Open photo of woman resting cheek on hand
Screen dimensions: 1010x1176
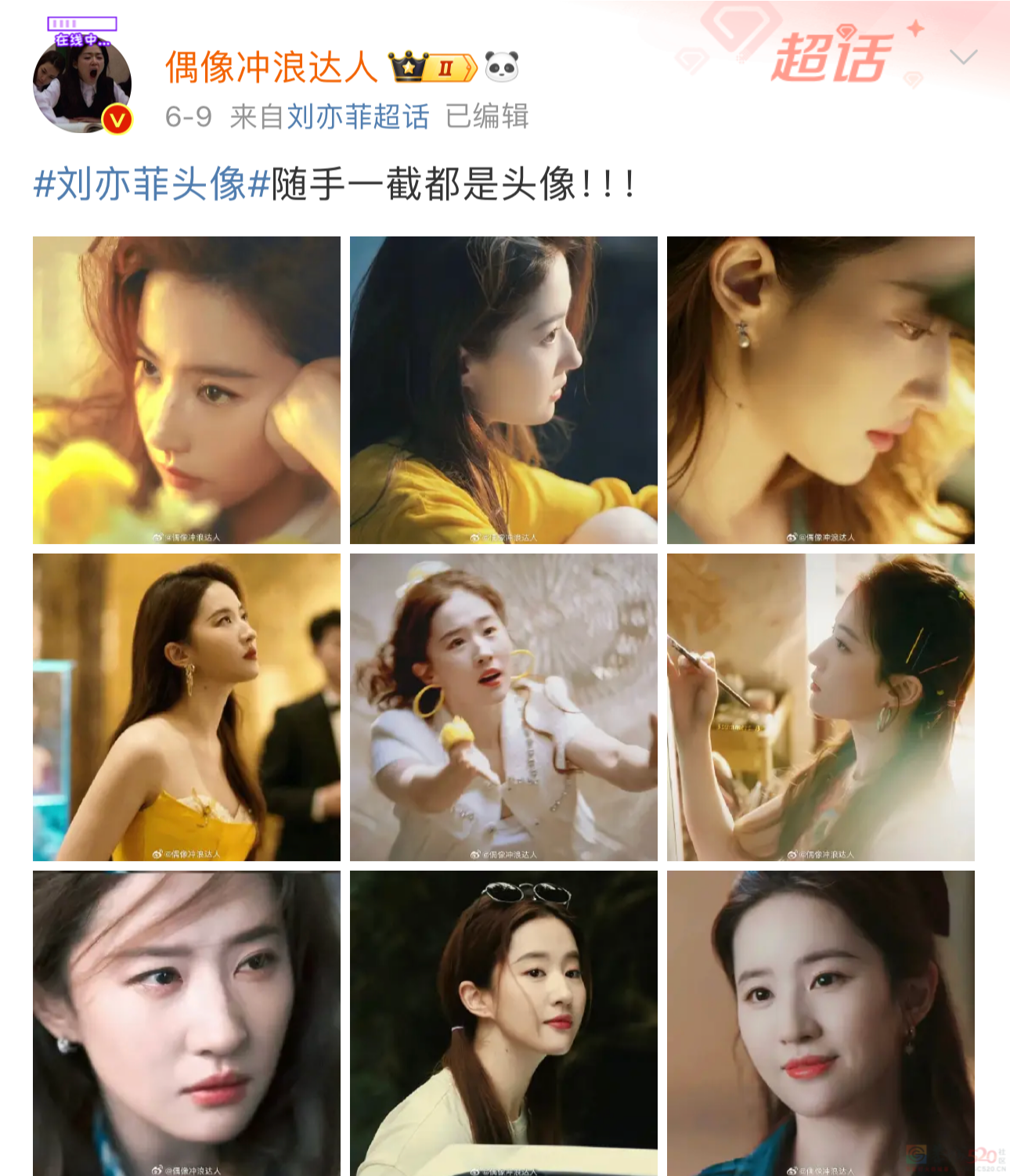[186, 390]
